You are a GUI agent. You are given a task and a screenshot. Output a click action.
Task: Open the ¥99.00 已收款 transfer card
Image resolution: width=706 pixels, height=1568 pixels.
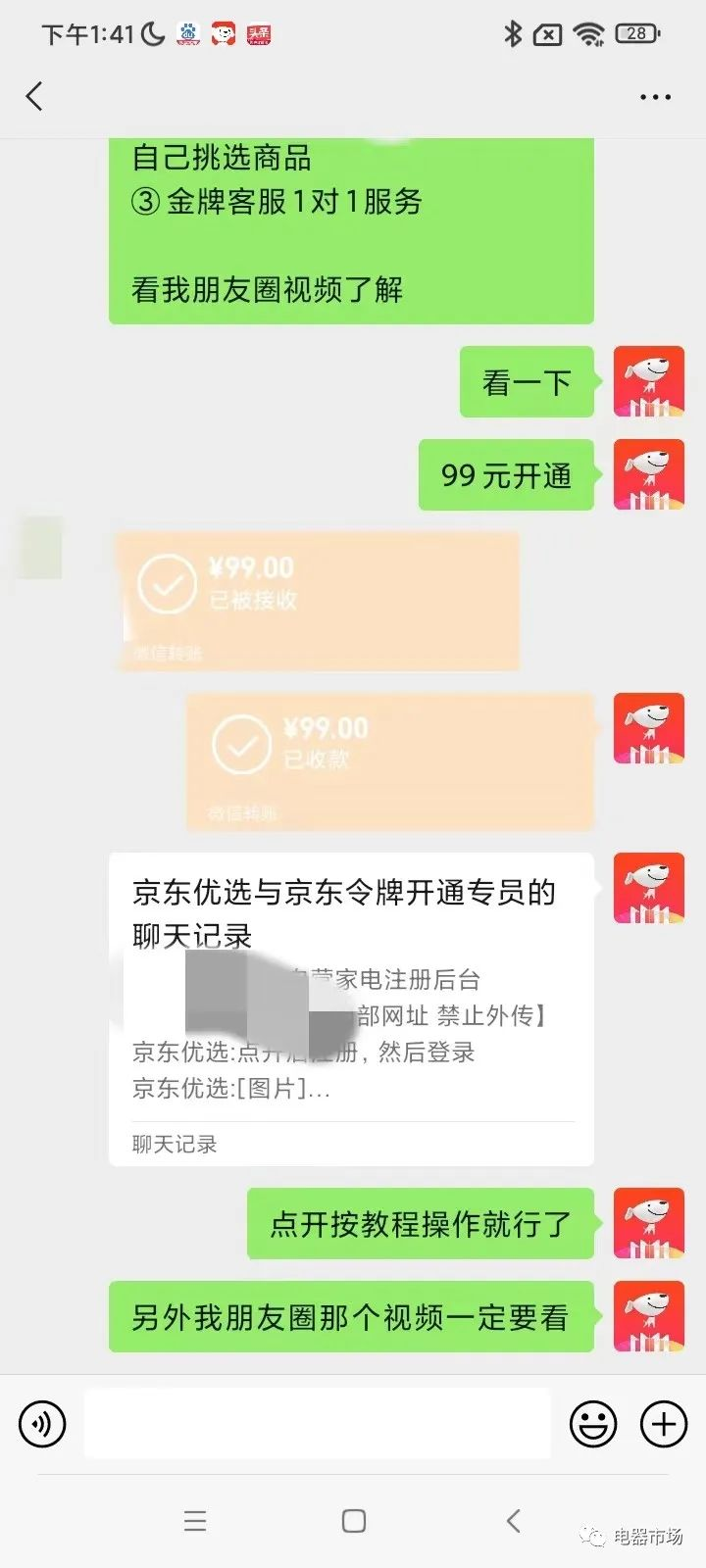[x=390, y=761]
